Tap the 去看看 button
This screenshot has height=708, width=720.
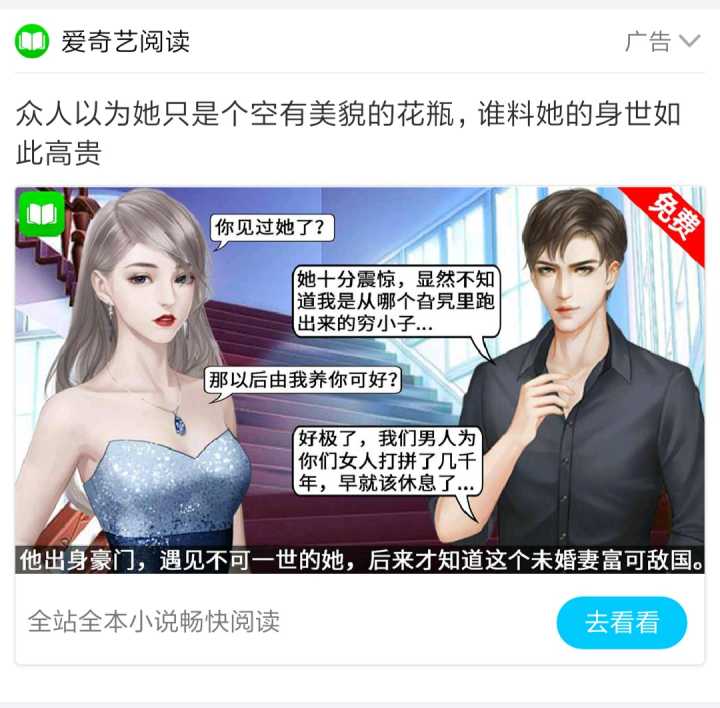(x=621, y=622)
